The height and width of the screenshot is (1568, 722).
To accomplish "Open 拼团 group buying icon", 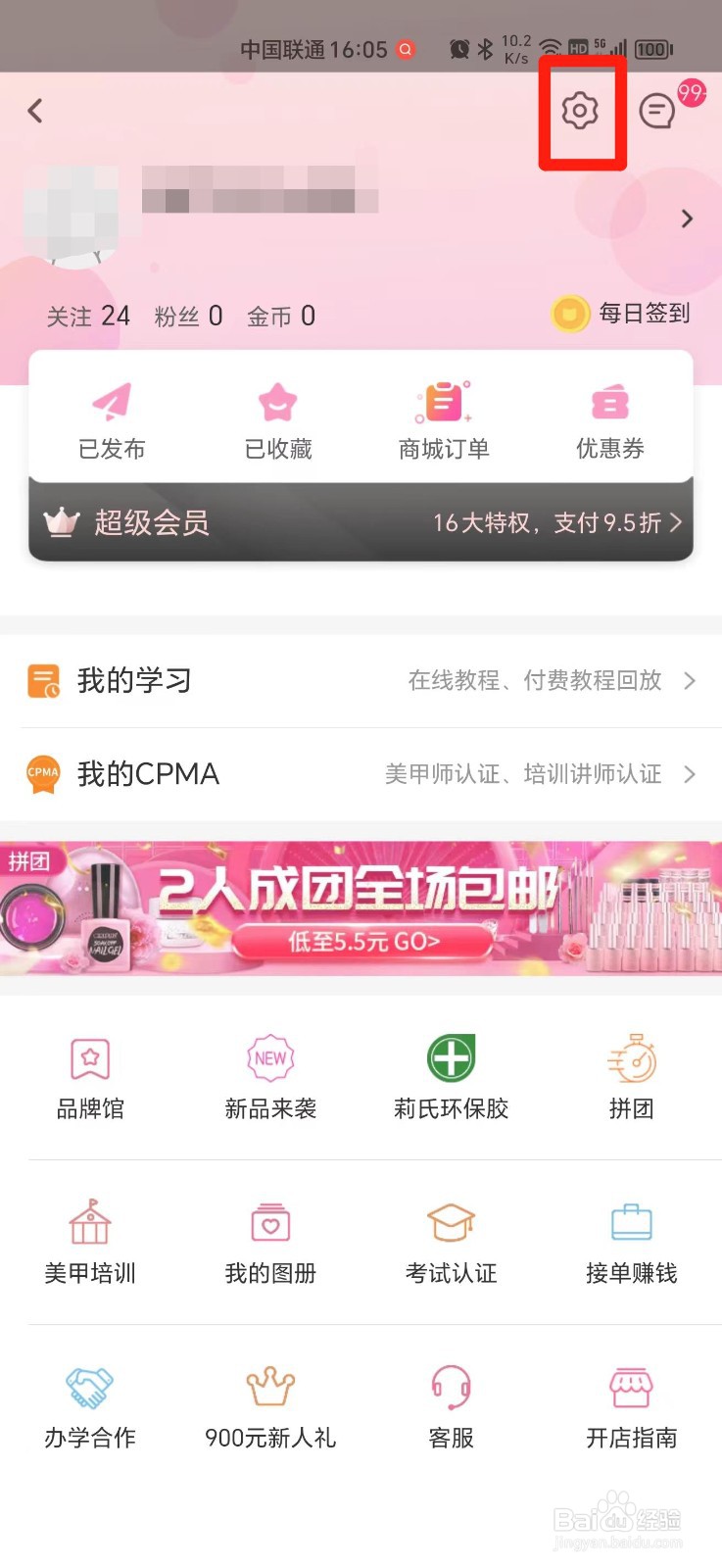I will point(631,1073).
